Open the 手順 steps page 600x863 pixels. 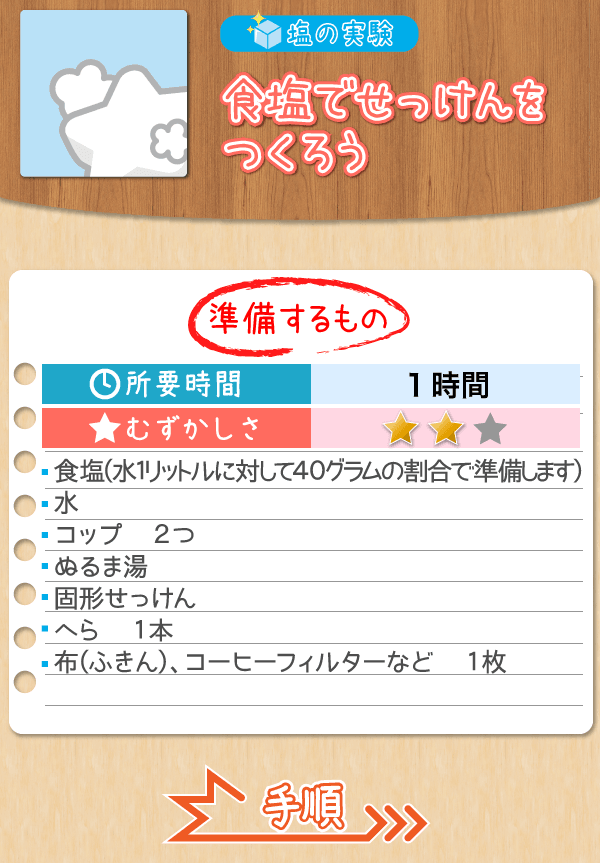click(298, 806)
